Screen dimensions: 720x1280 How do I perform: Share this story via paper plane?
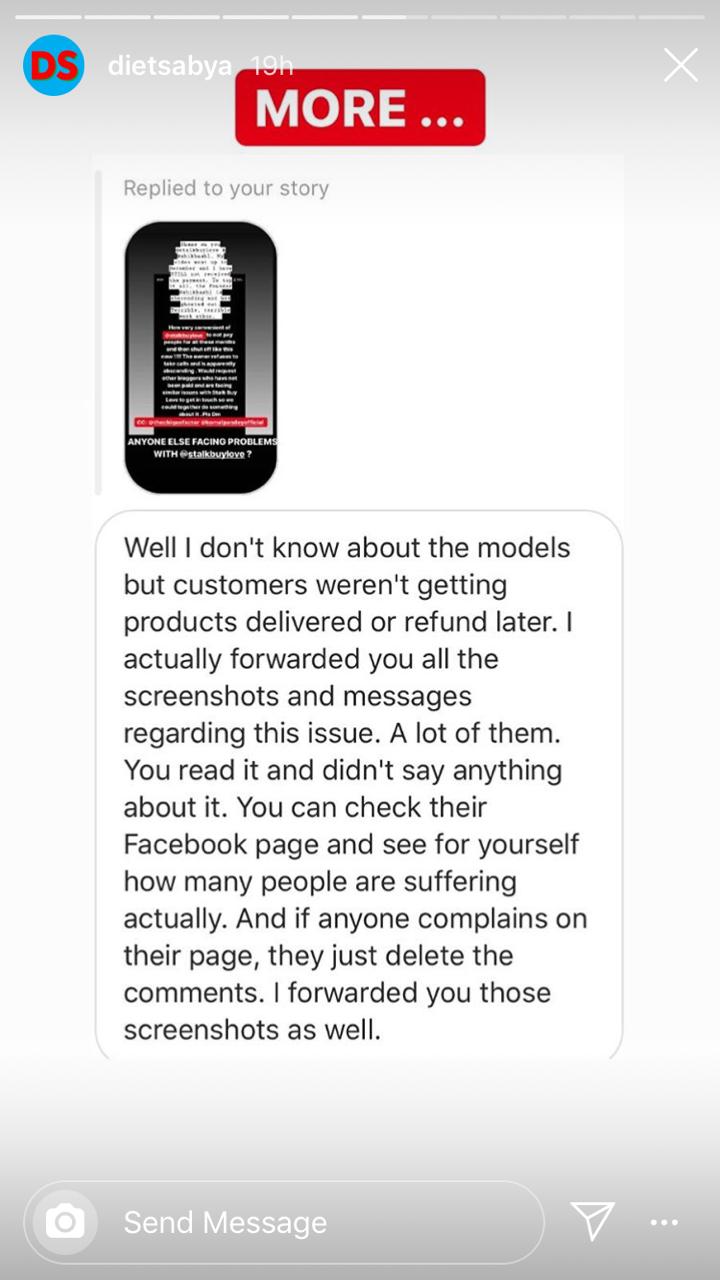point(592,1221)
